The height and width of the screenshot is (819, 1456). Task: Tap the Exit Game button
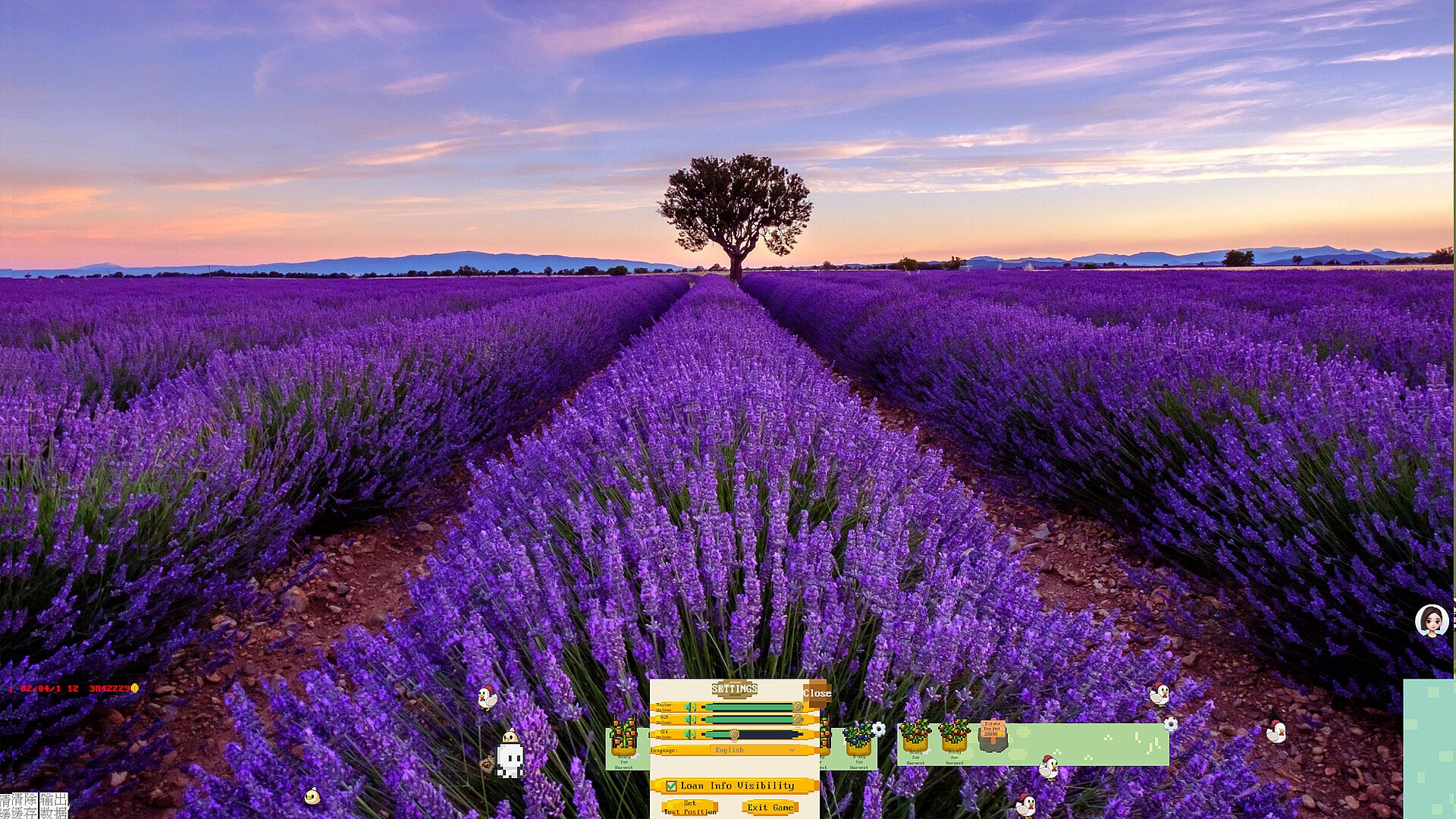point(770,807)
